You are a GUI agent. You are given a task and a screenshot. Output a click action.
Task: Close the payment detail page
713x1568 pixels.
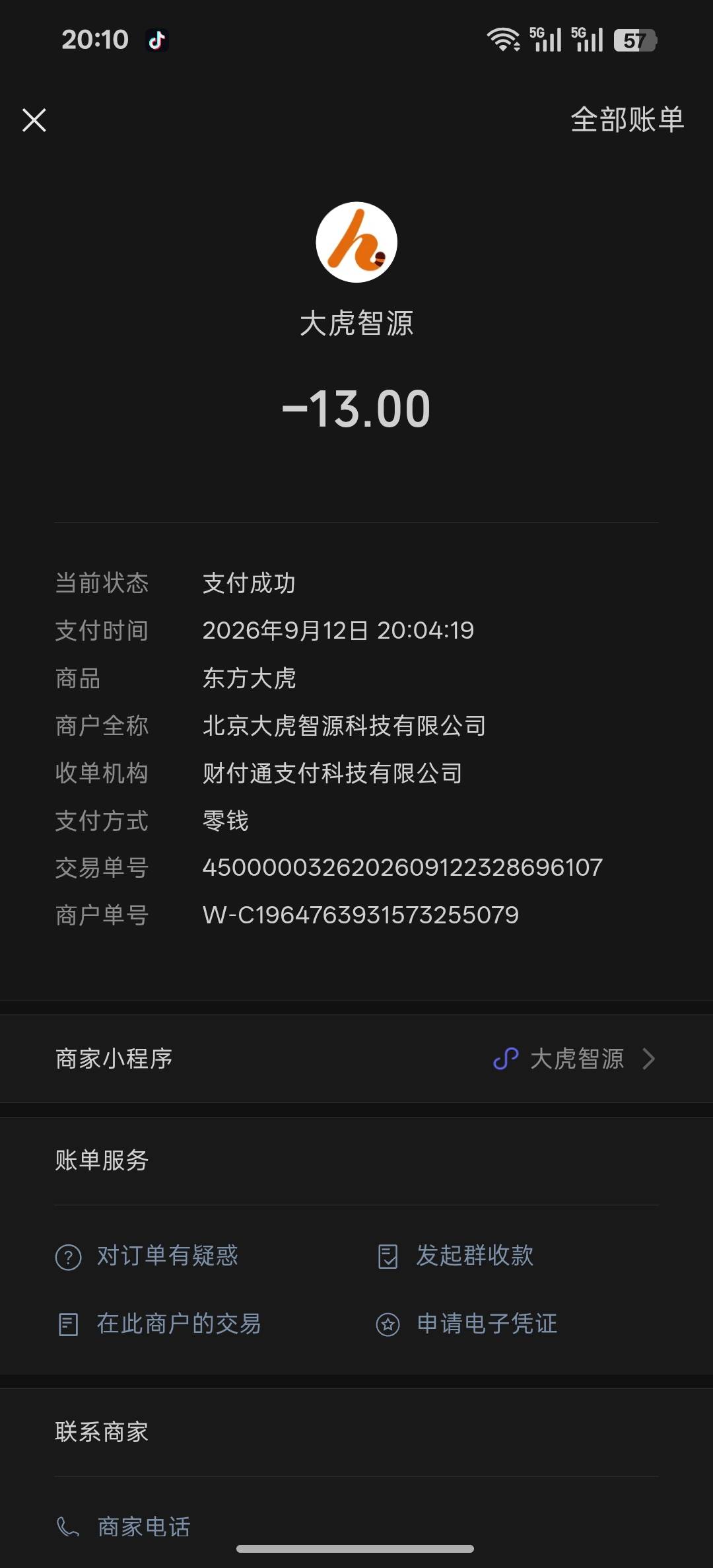pyautogui.click(x=34, y=120)
